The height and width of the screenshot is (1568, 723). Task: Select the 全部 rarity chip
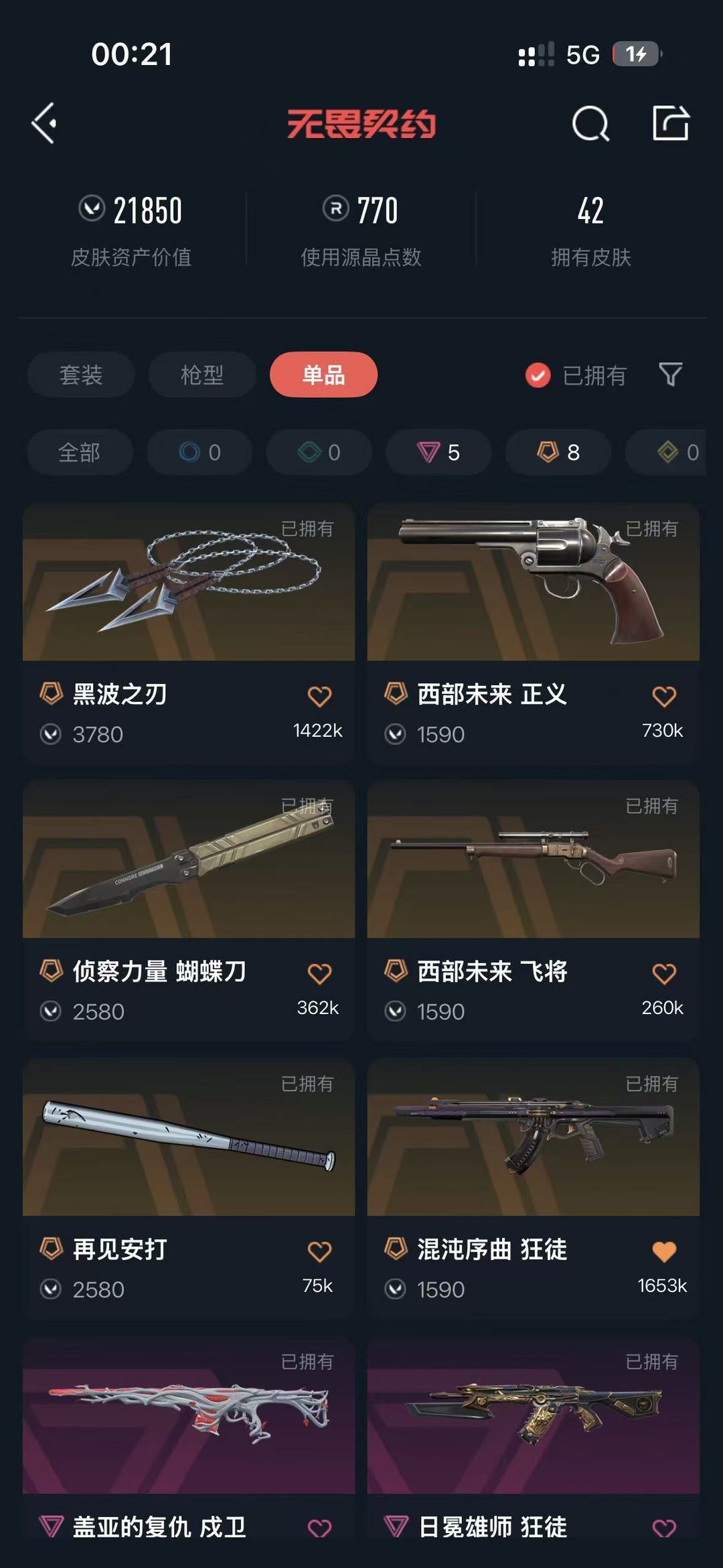(x=80, y=453)
